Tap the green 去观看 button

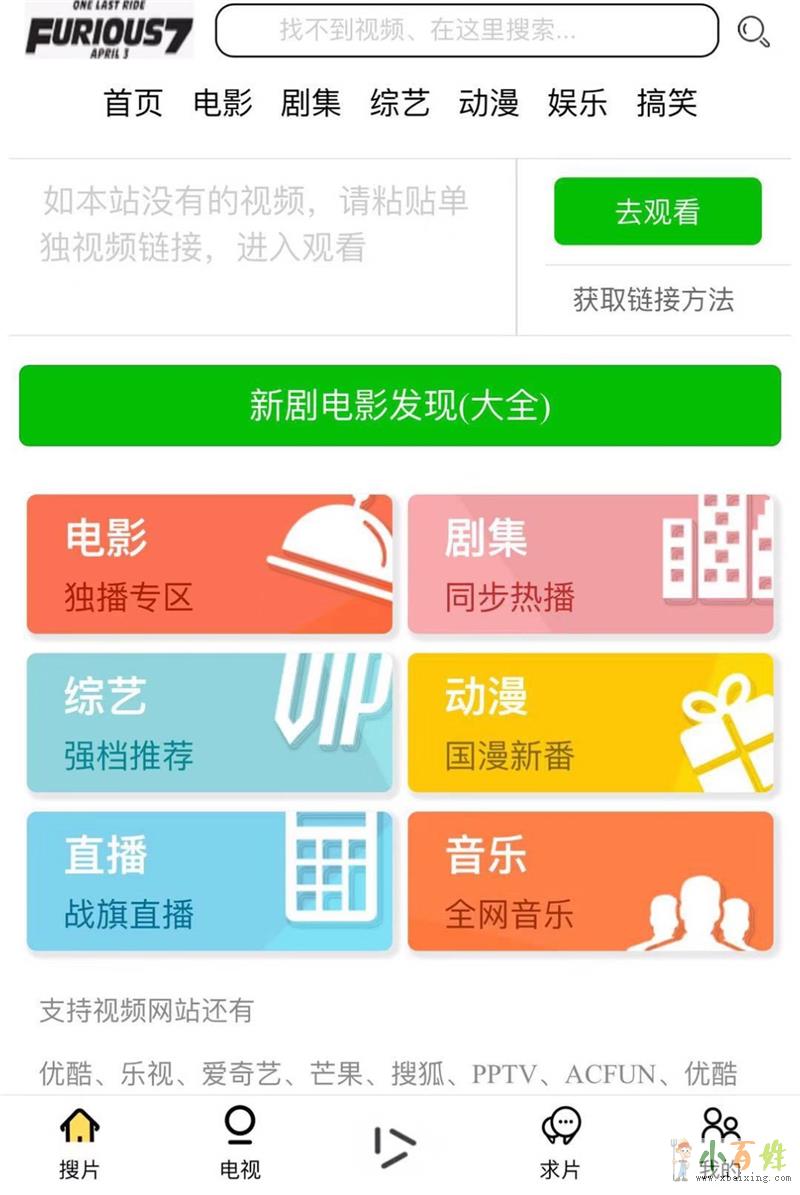click(657, 211)
